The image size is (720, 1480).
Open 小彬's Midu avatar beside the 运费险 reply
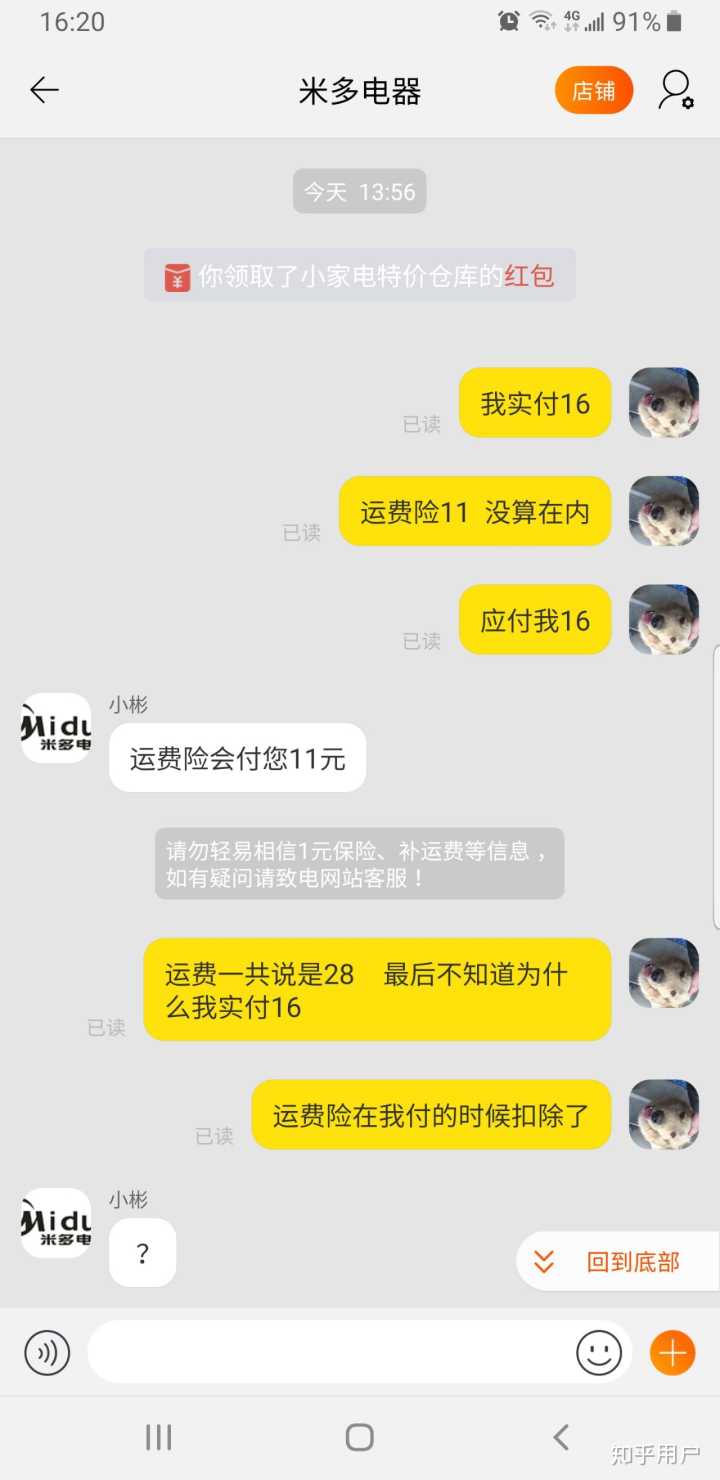click(56, 728)
